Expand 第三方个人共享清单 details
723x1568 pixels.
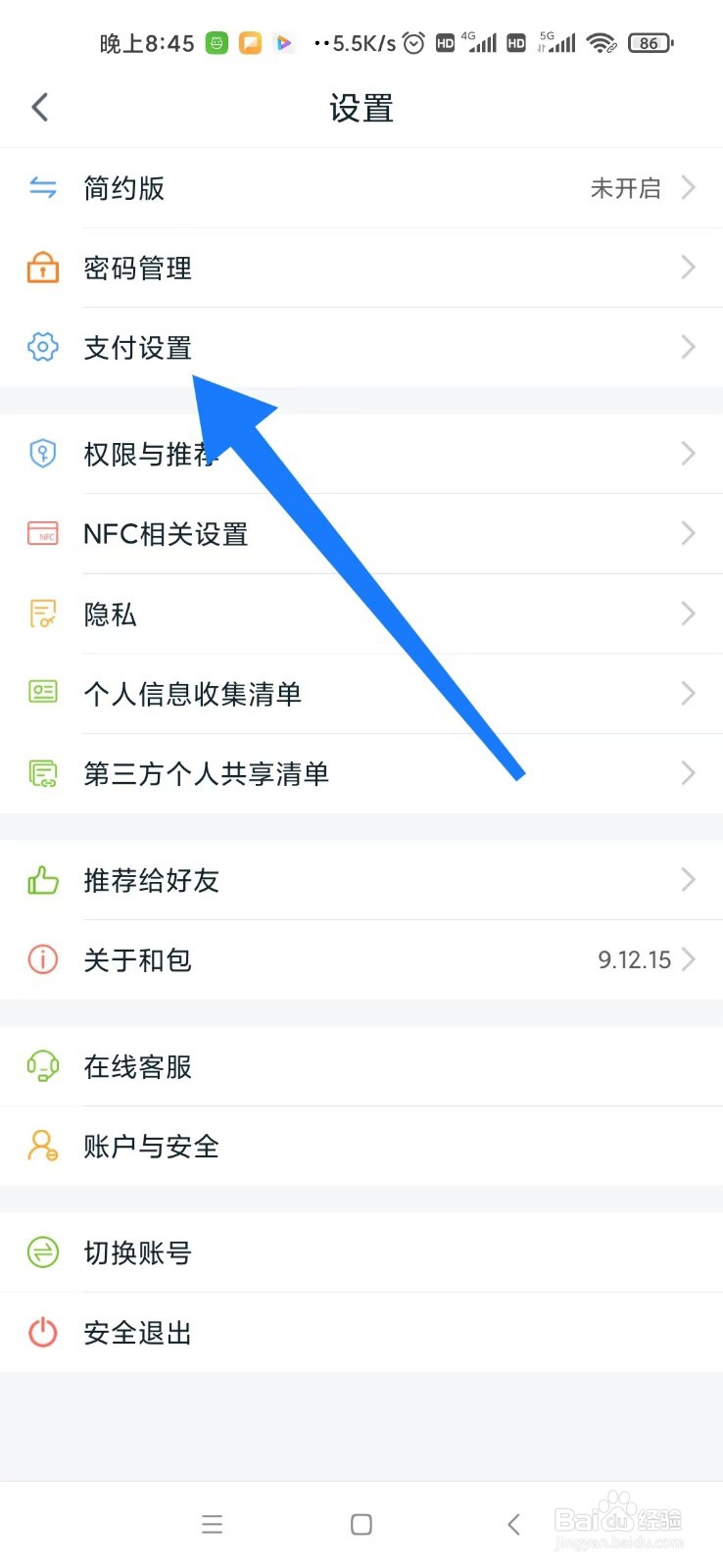pos(686,773)
